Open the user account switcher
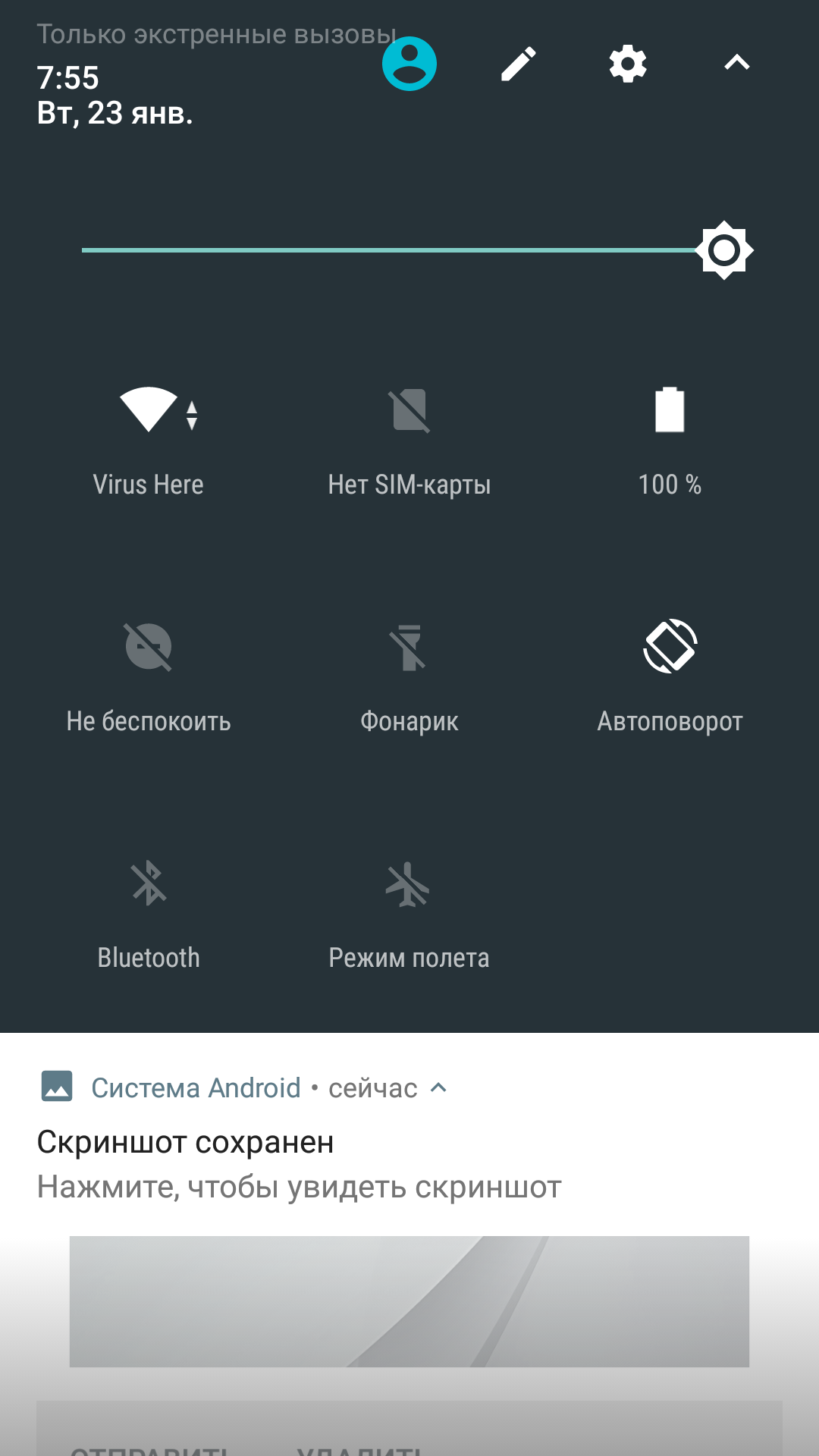The image size is (819, 1456). 409,64
